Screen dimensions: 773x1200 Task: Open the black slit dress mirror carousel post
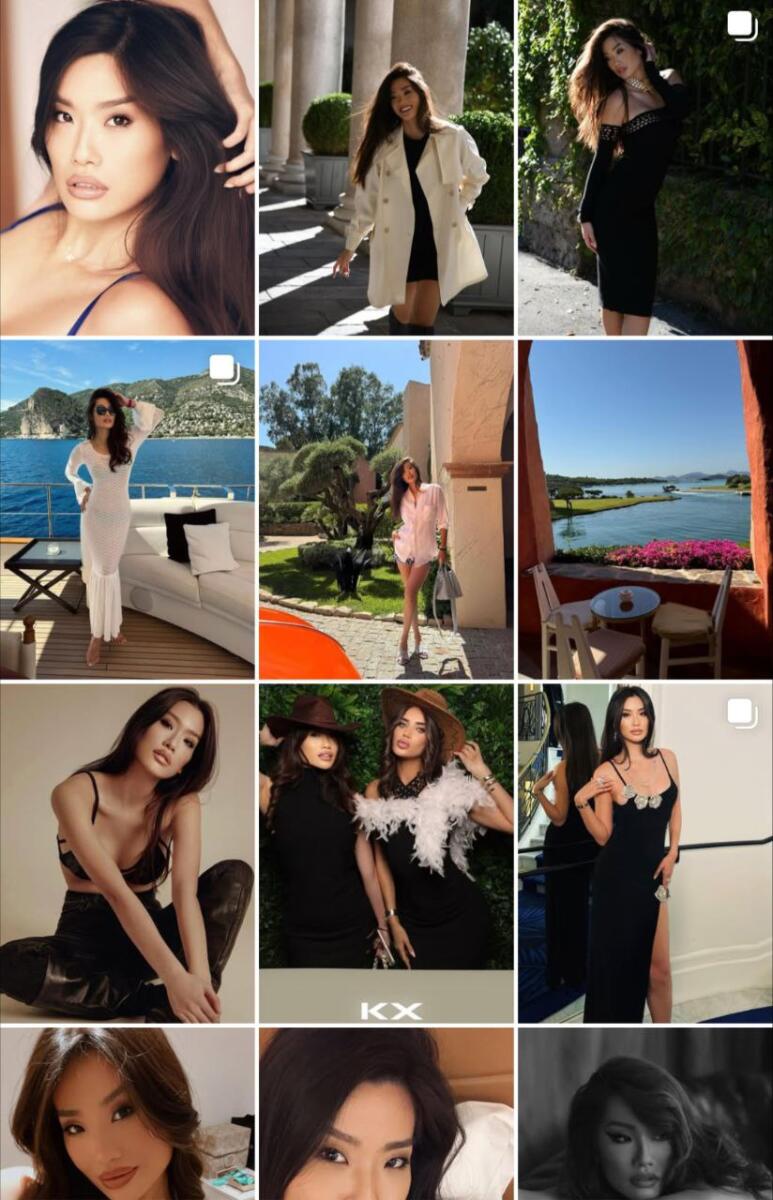click(645, 853)
